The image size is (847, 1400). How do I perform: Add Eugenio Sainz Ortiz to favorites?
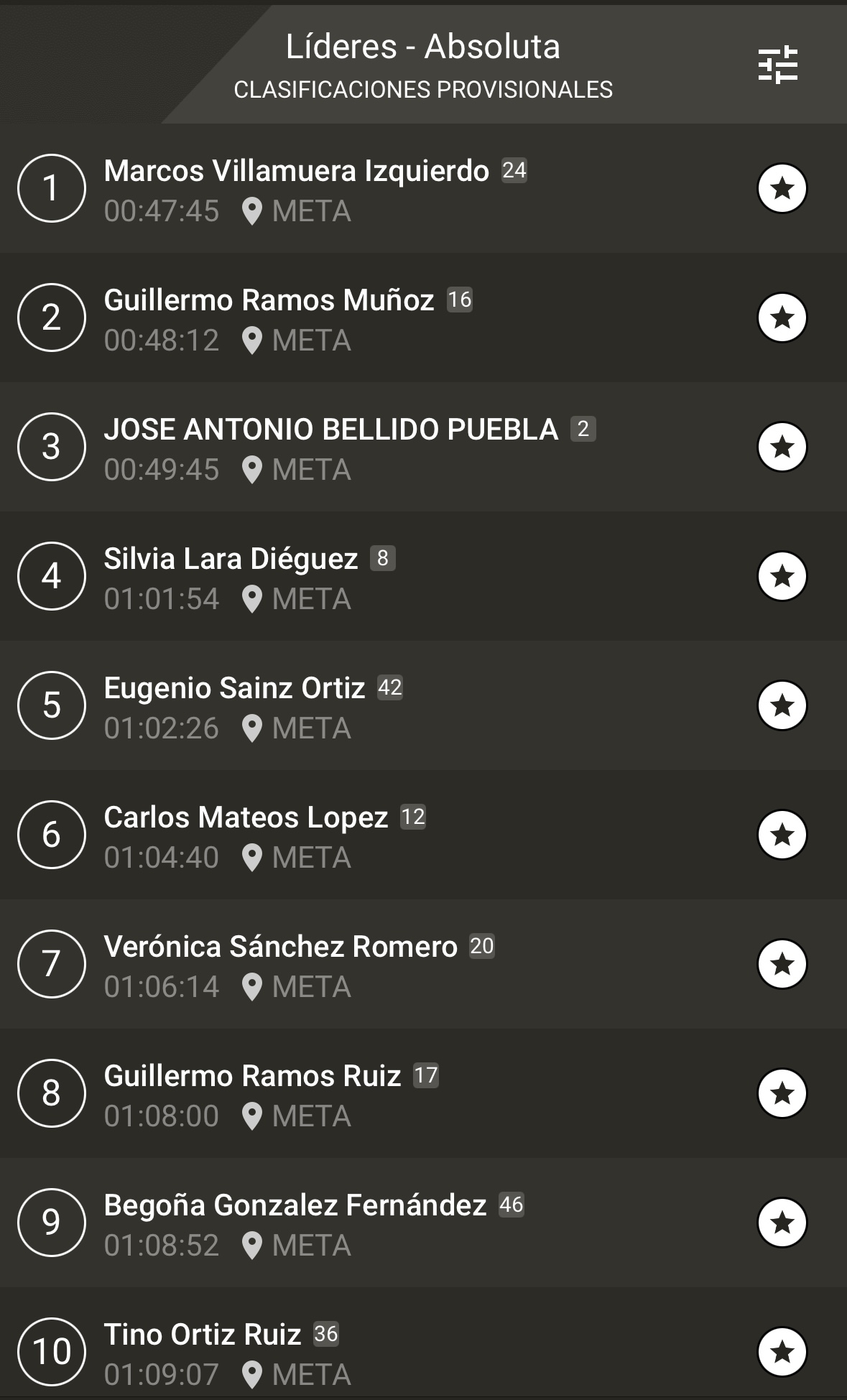[782, 705]
